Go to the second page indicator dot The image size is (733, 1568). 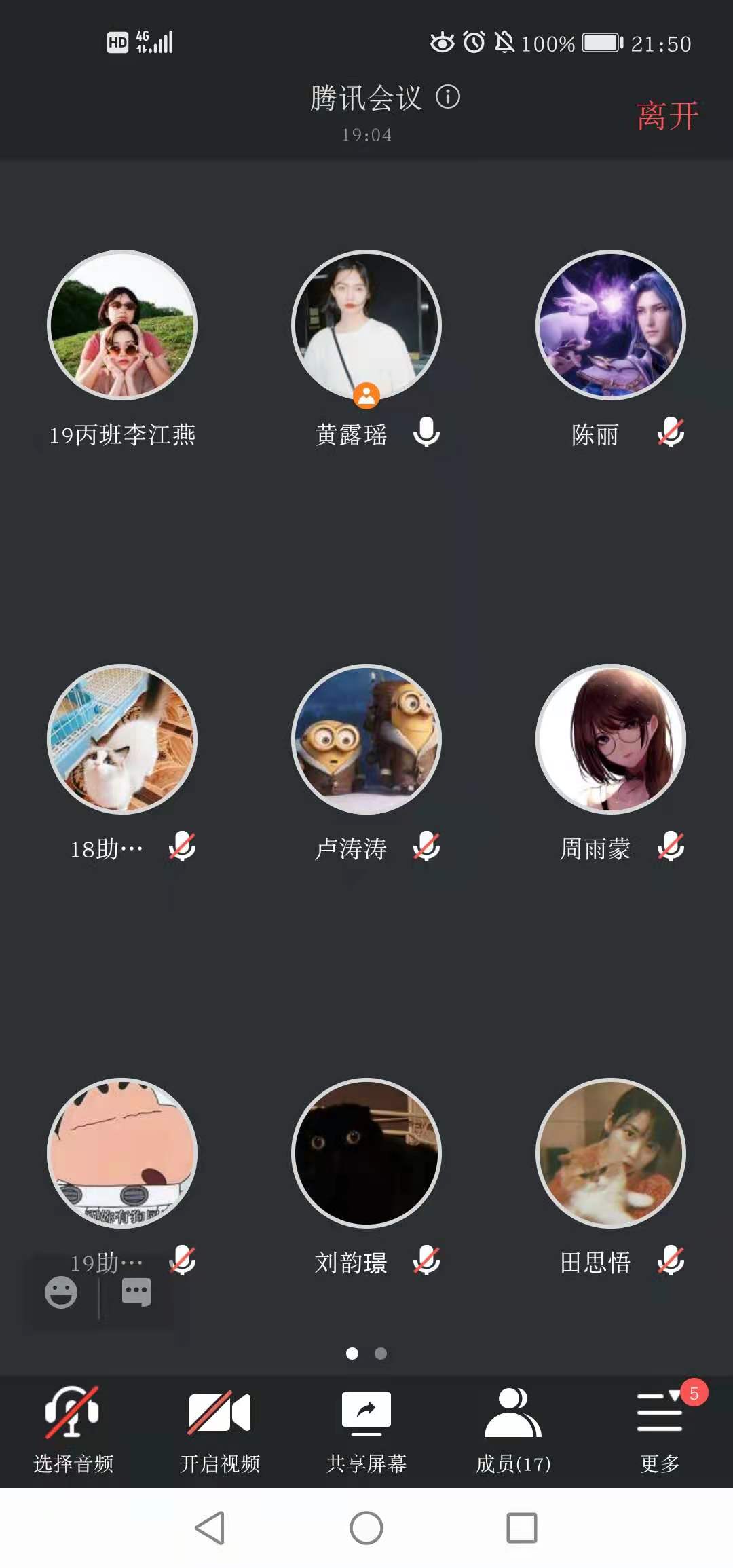point(381,1354)
